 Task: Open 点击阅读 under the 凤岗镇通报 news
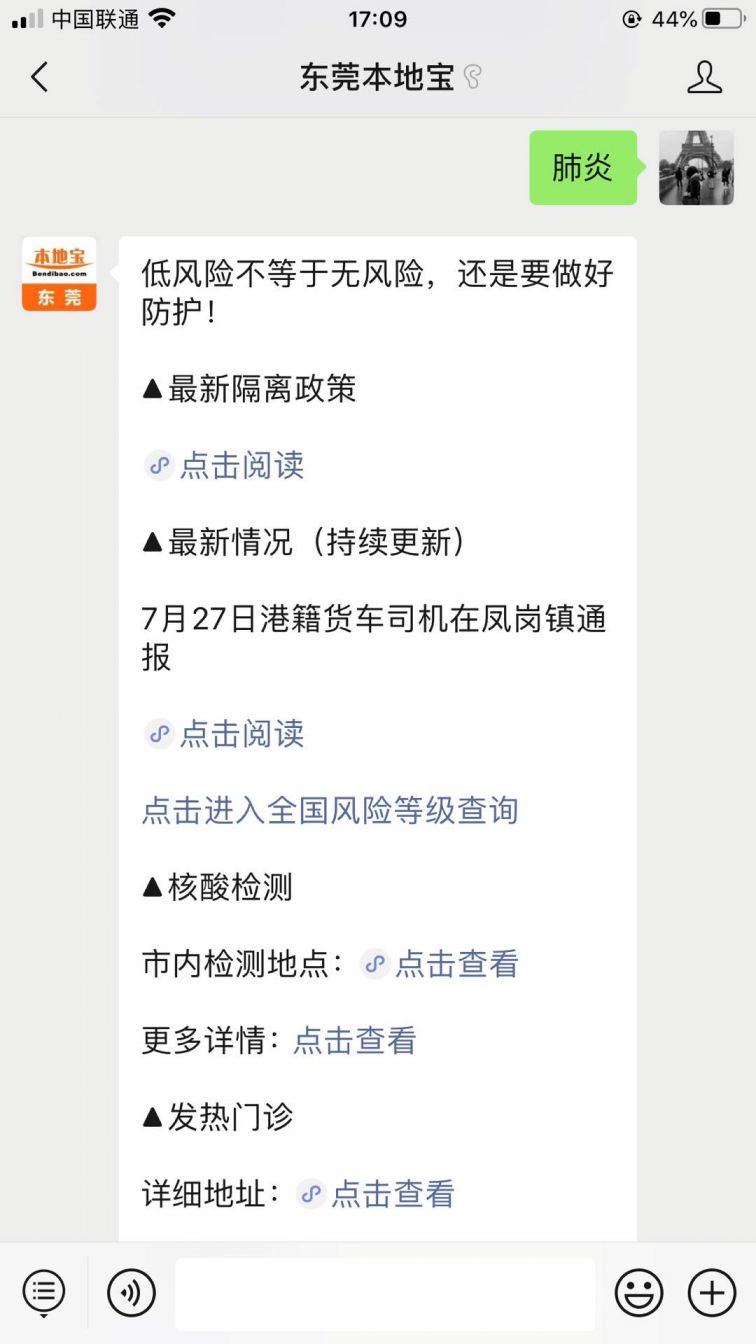224,733
